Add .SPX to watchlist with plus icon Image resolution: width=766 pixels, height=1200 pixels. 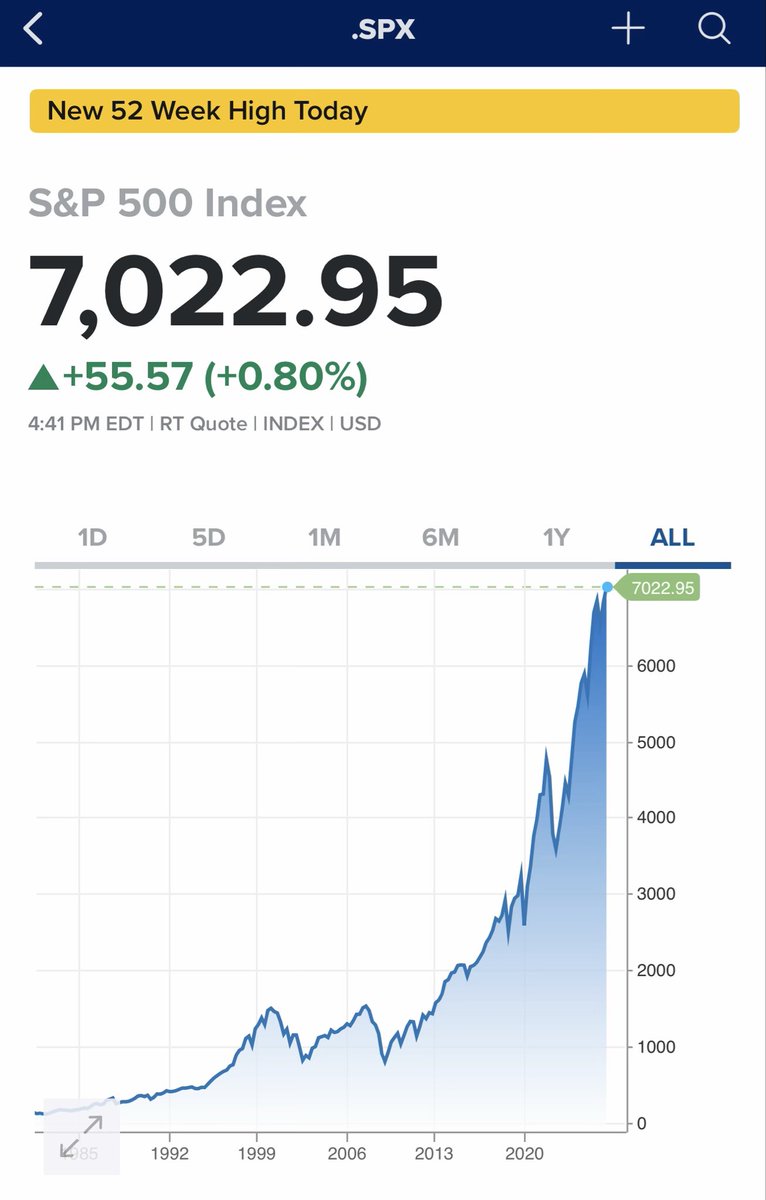628,30
